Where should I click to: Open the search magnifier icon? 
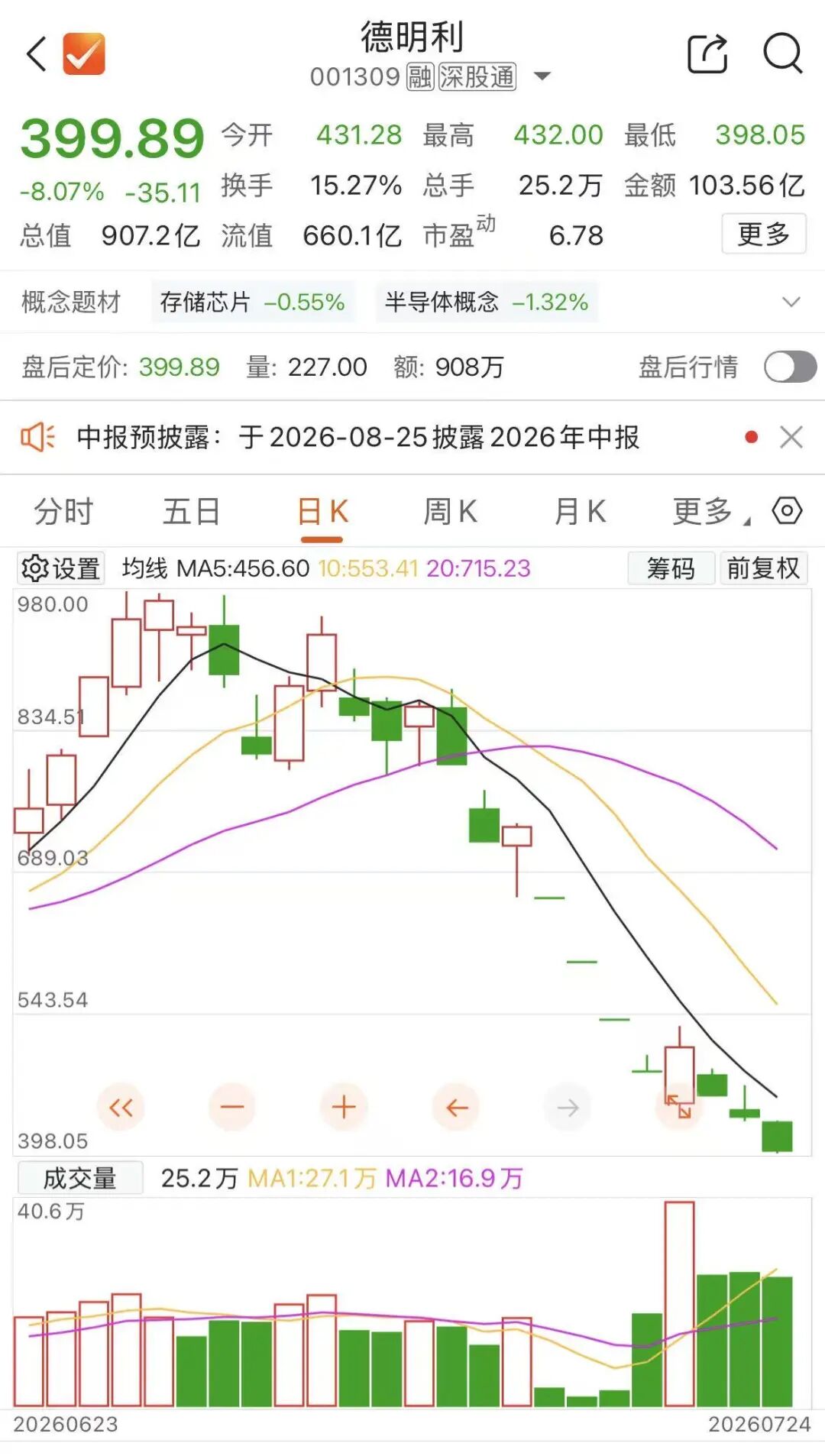click(783, 53)
